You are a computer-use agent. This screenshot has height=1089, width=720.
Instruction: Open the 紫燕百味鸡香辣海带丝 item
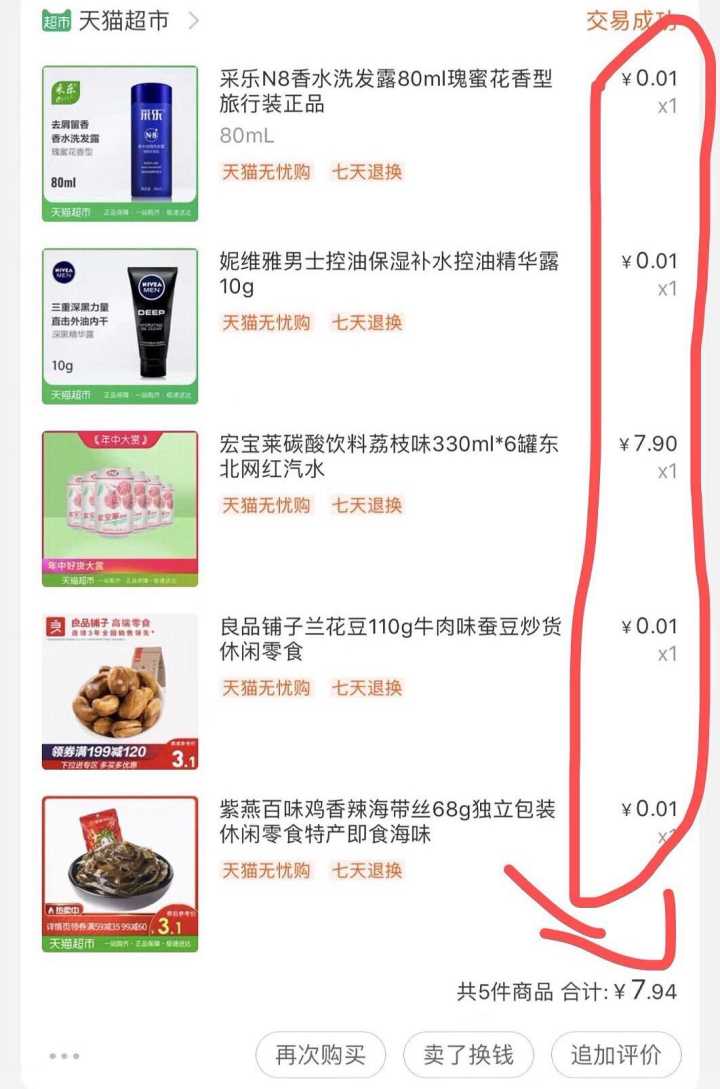[x=388, y=821]
